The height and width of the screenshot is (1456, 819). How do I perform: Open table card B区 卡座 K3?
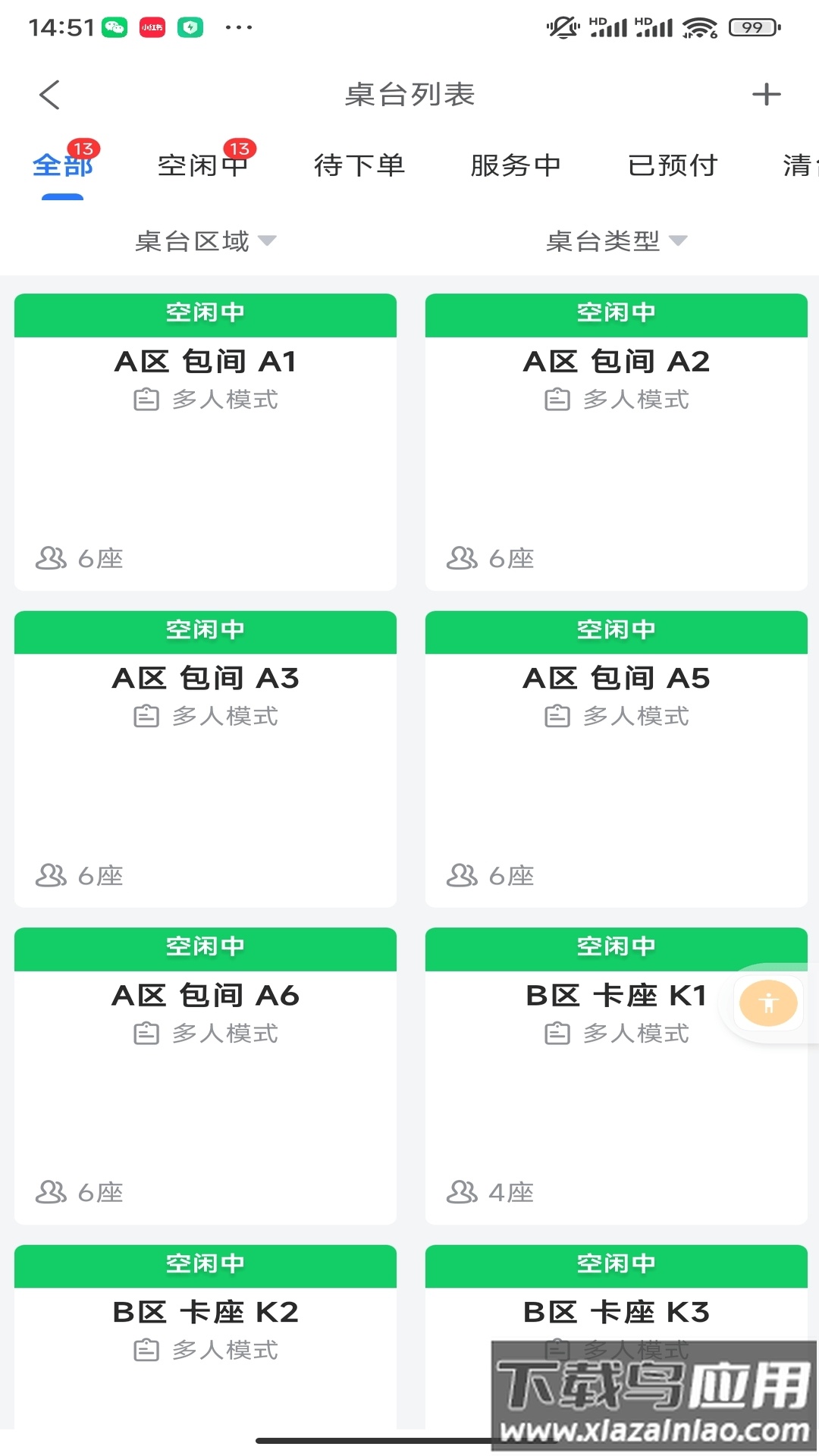point(615,1313)
